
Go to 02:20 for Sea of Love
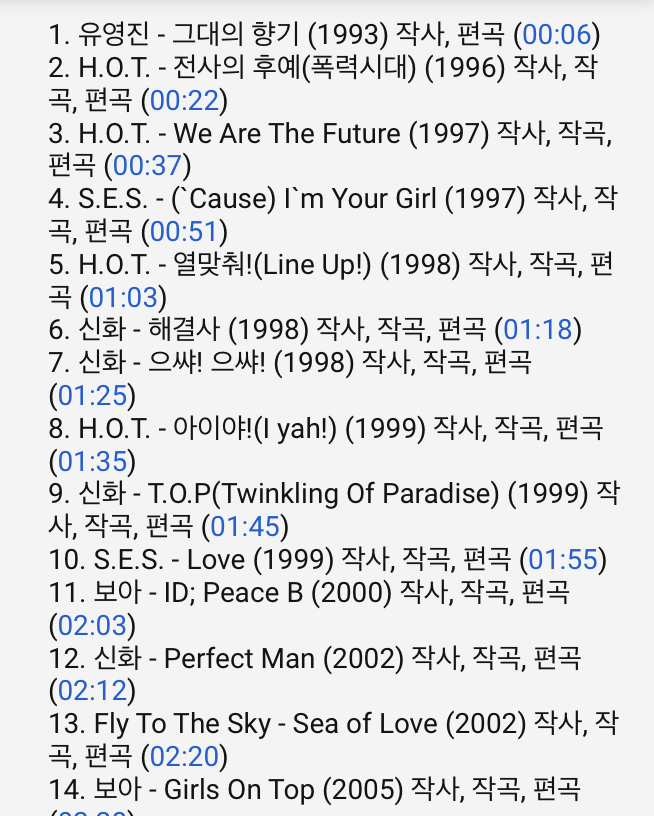point(184,757)
